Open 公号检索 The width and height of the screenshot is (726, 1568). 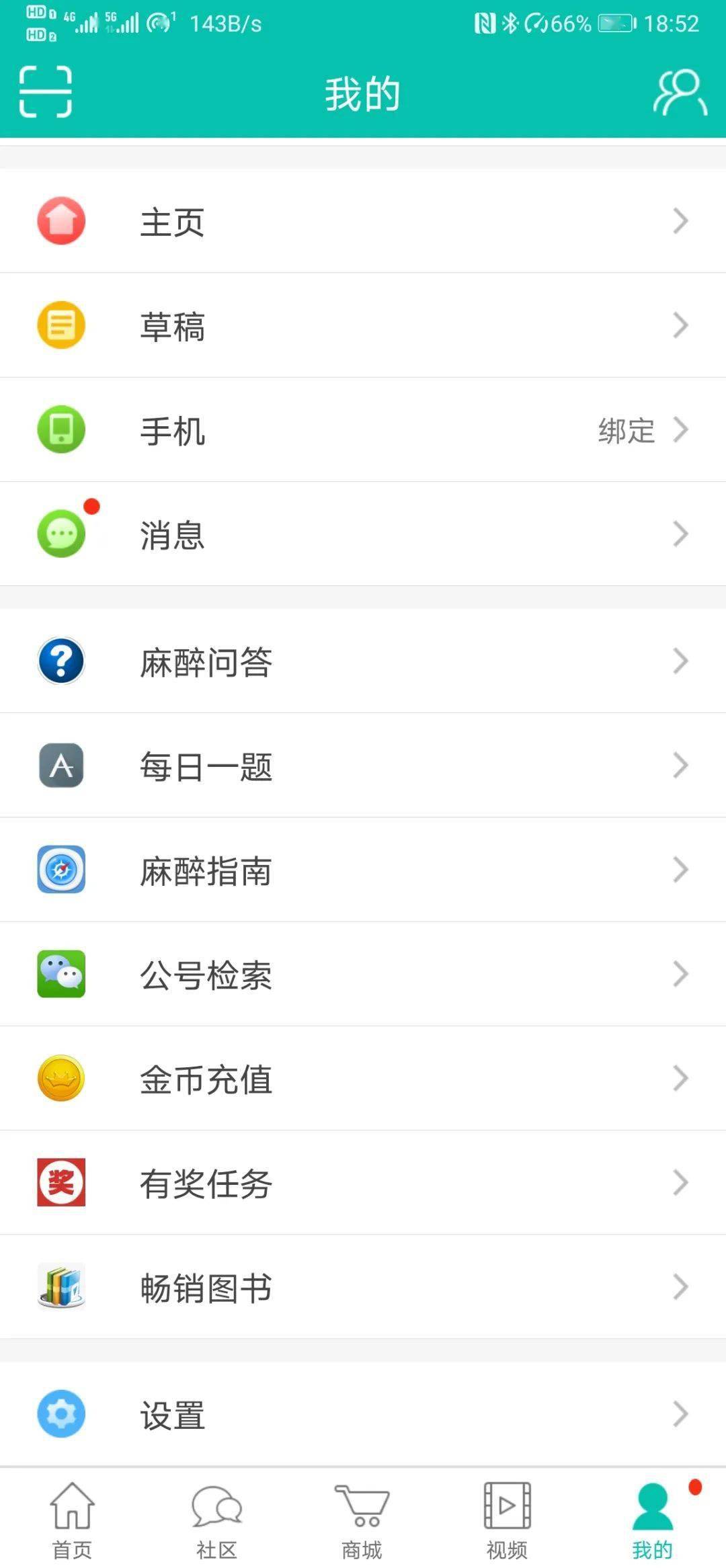[x=363, y=975]
